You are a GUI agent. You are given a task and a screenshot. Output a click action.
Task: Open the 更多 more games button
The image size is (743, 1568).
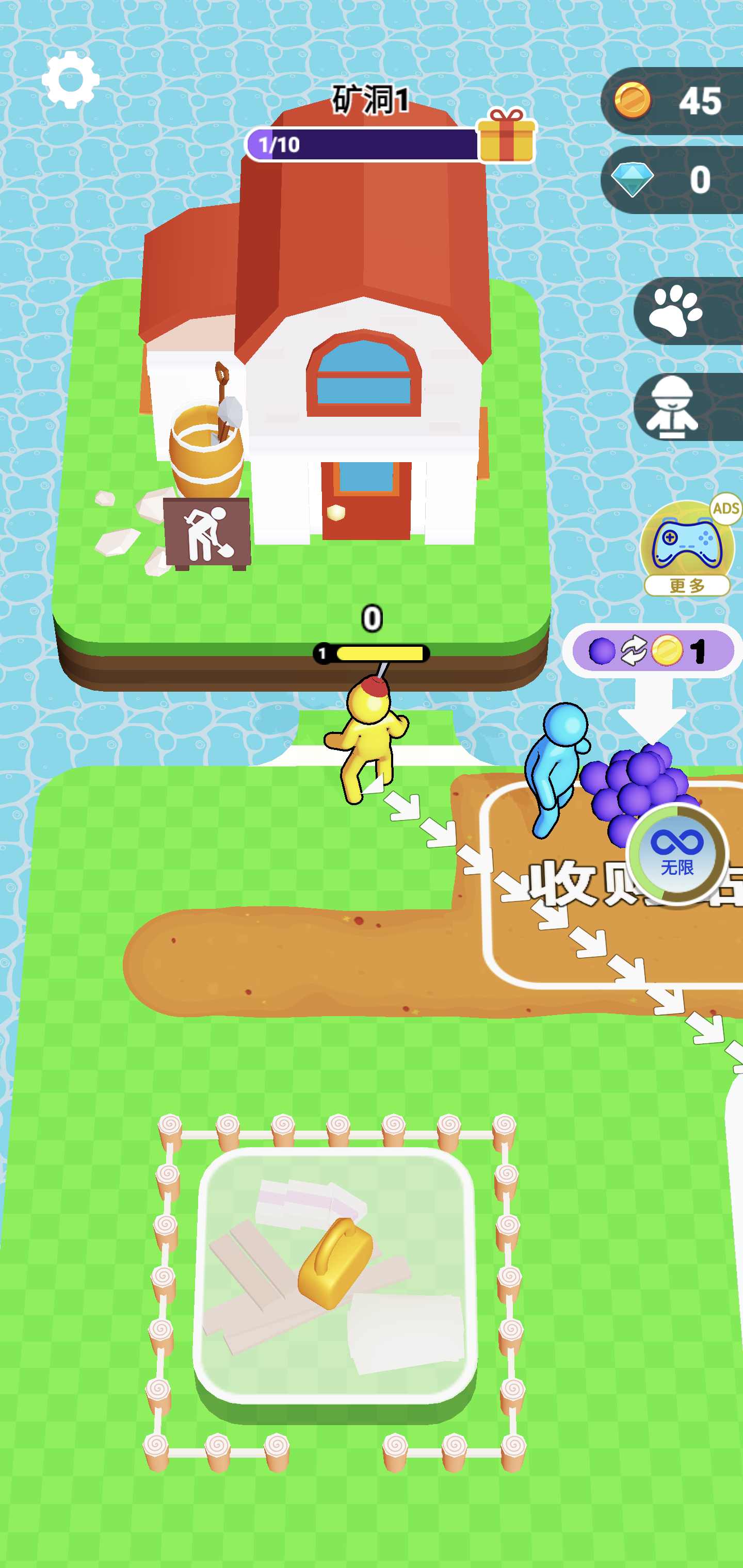point(687,549)
